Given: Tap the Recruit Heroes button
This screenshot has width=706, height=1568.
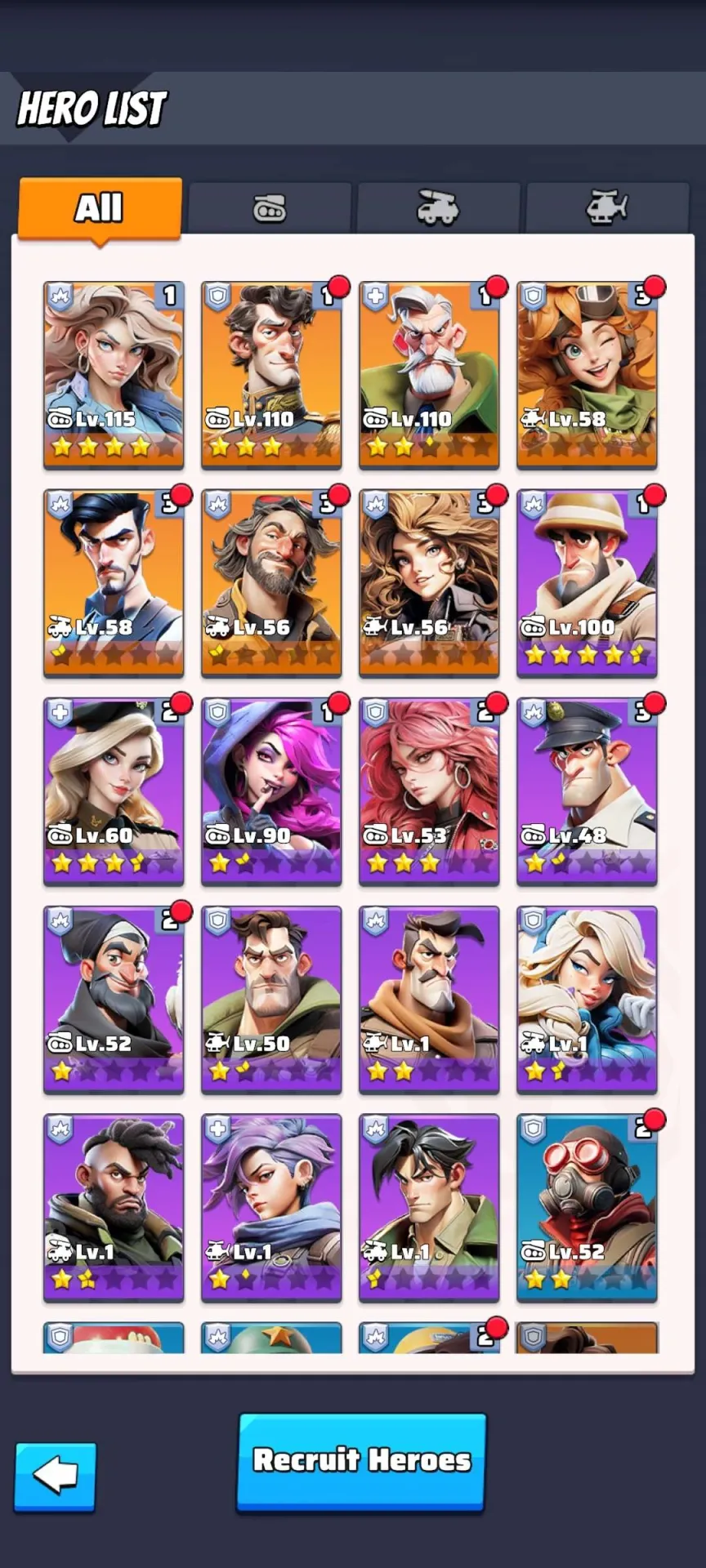Looking at the screenshot, I should click(362, 1461).
